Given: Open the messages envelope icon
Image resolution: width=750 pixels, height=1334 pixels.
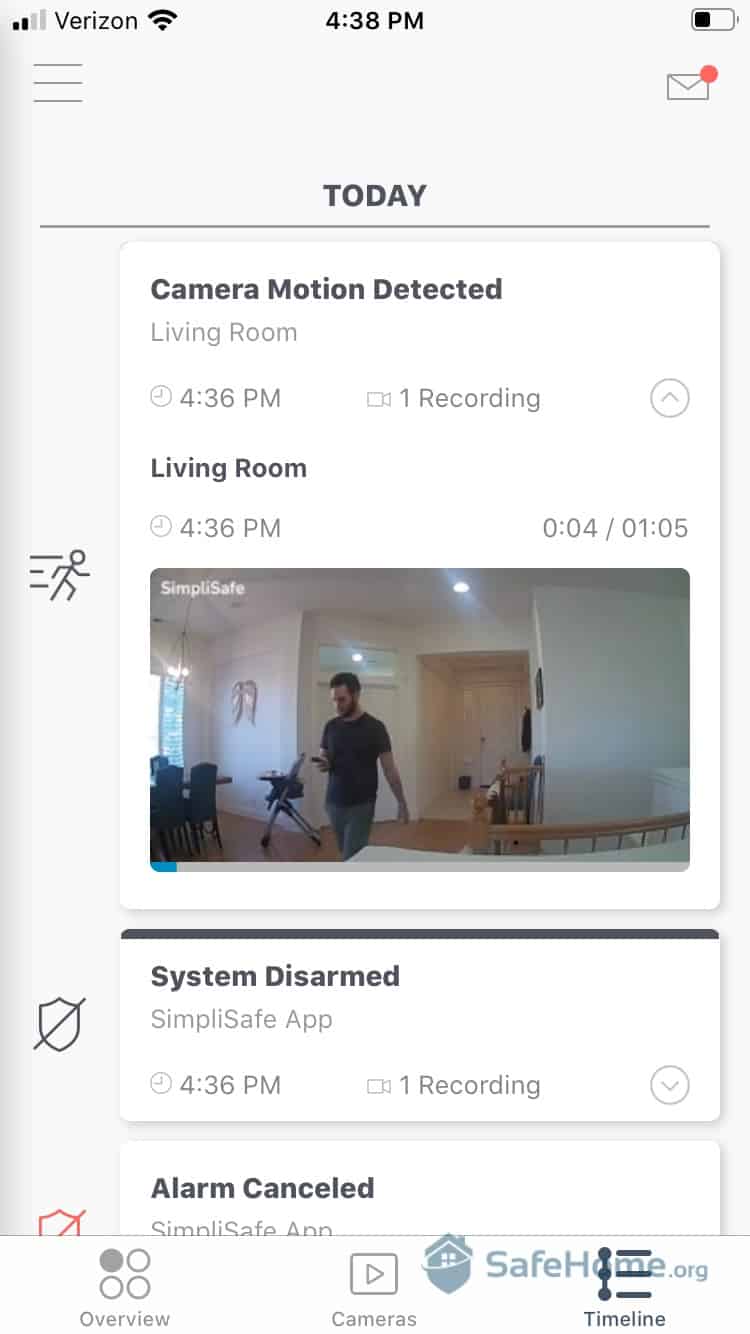Looking at the screenshot, I should pos(688,86).
